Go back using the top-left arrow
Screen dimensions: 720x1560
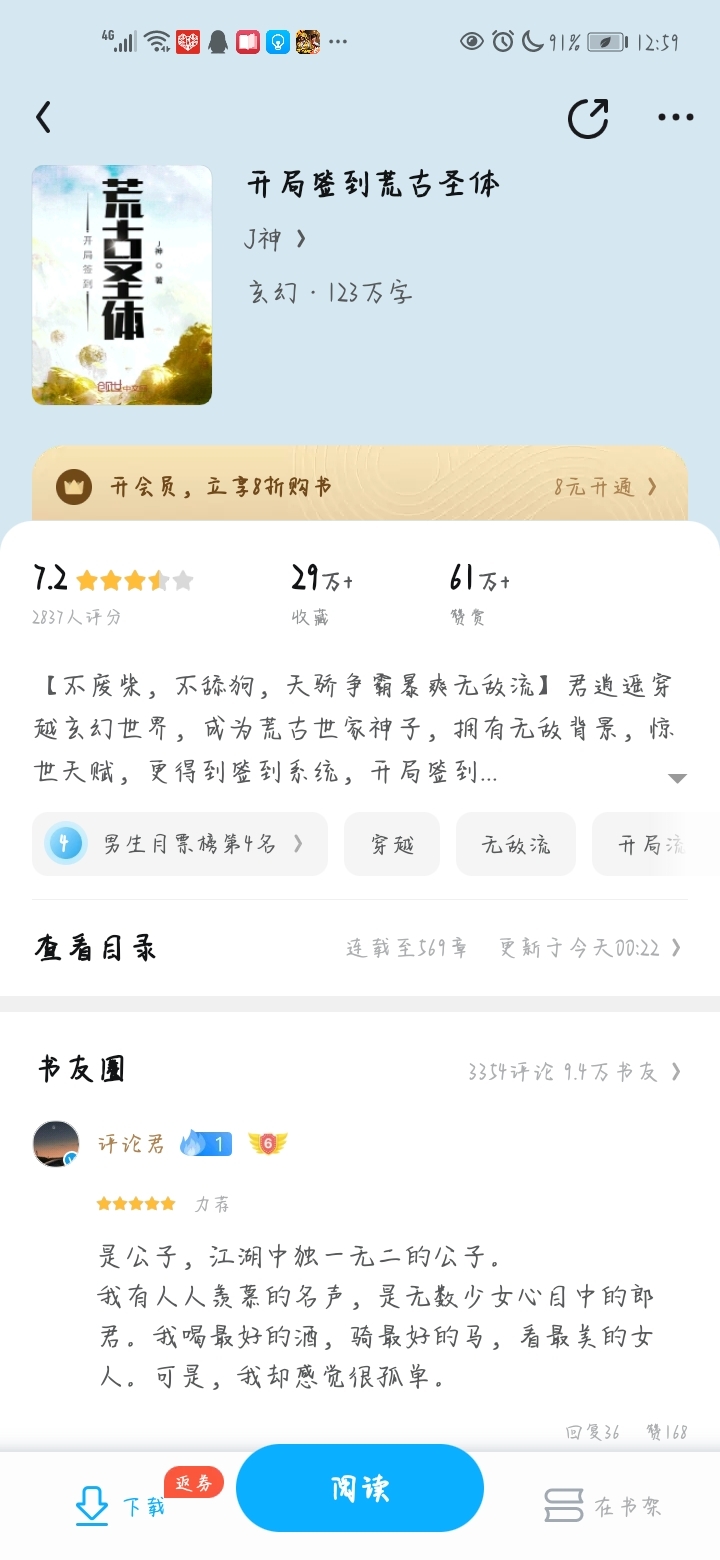click(43, 118)
